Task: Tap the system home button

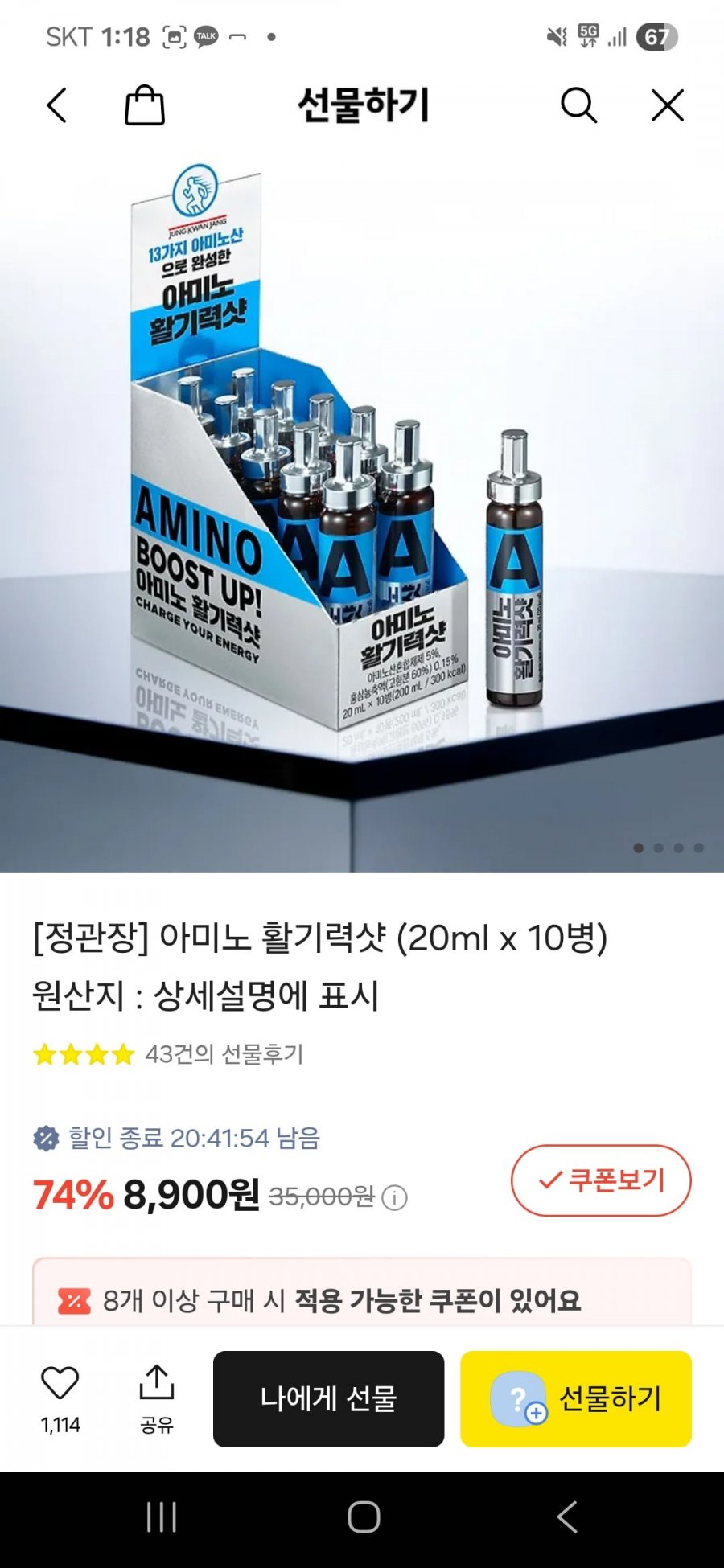Action: (x=364, y=1517)
